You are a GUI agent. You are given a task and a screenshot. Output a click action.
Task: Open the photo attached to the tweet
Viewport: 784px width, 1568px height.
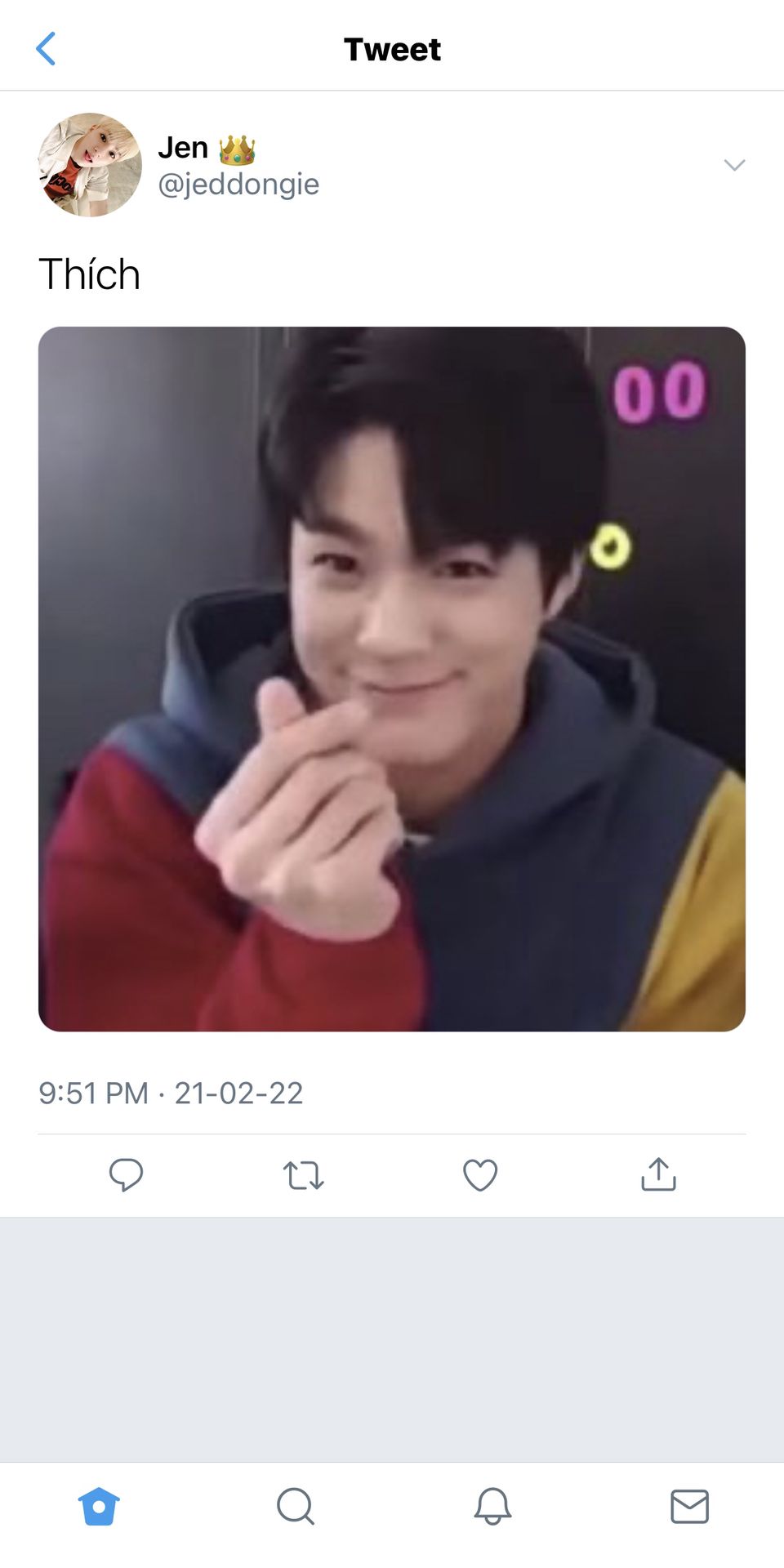tap(392, 679)
